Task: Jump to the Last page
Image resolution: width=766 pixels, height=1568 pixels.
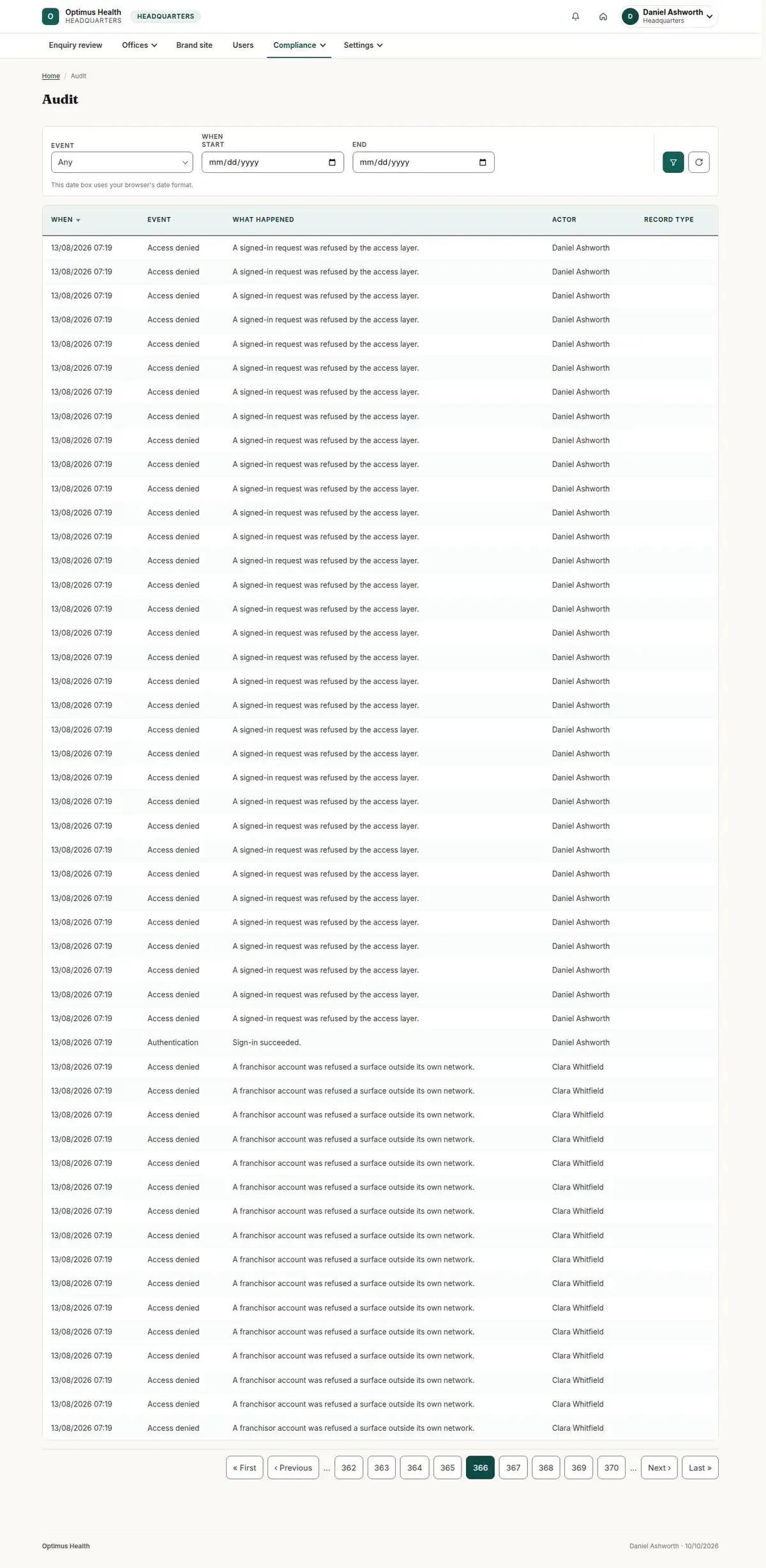Action: click(x=700, y=1467)
